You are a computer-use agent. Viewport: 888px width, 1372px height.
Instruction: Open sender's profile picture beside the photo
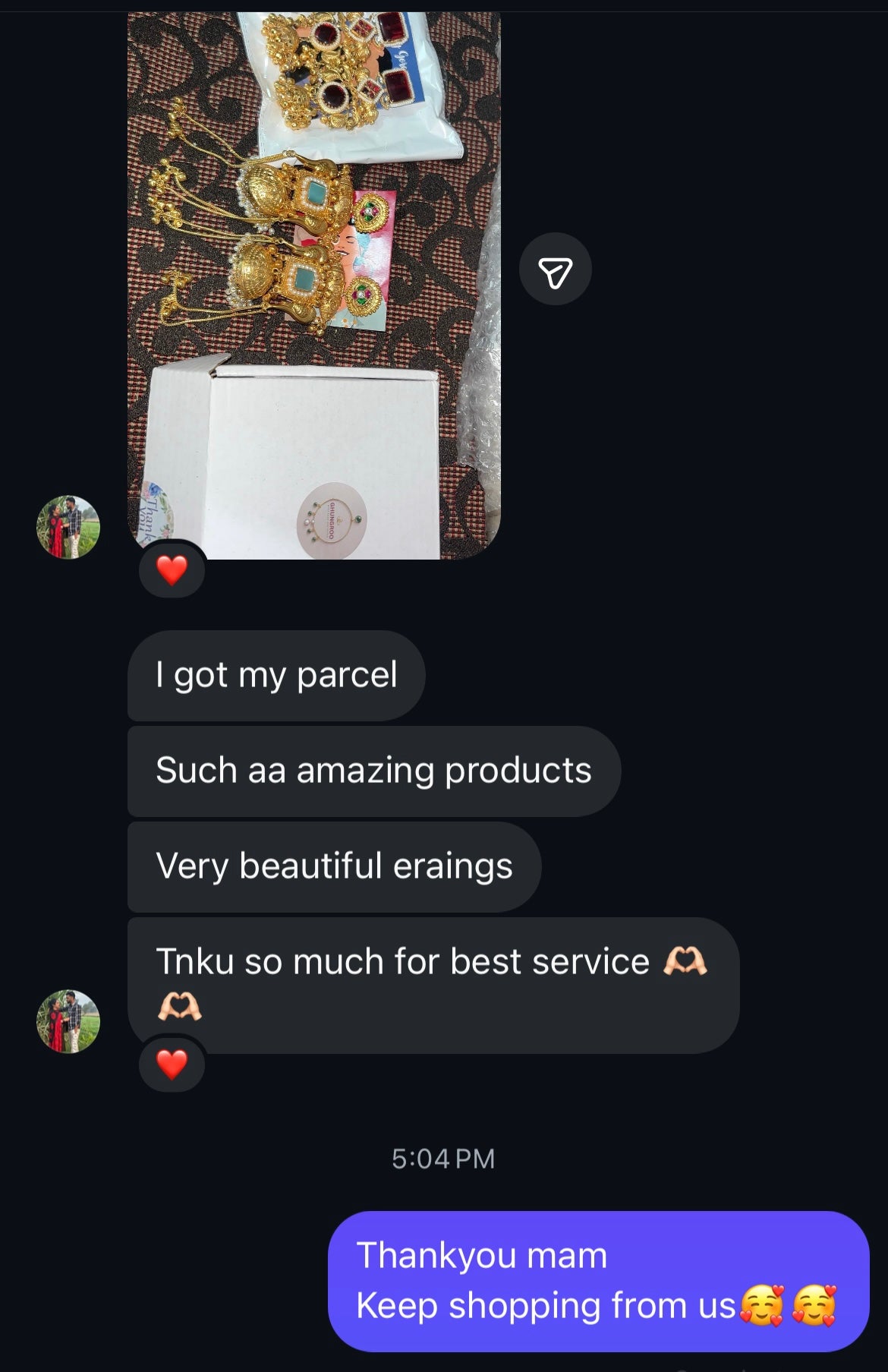coord(68,528)
